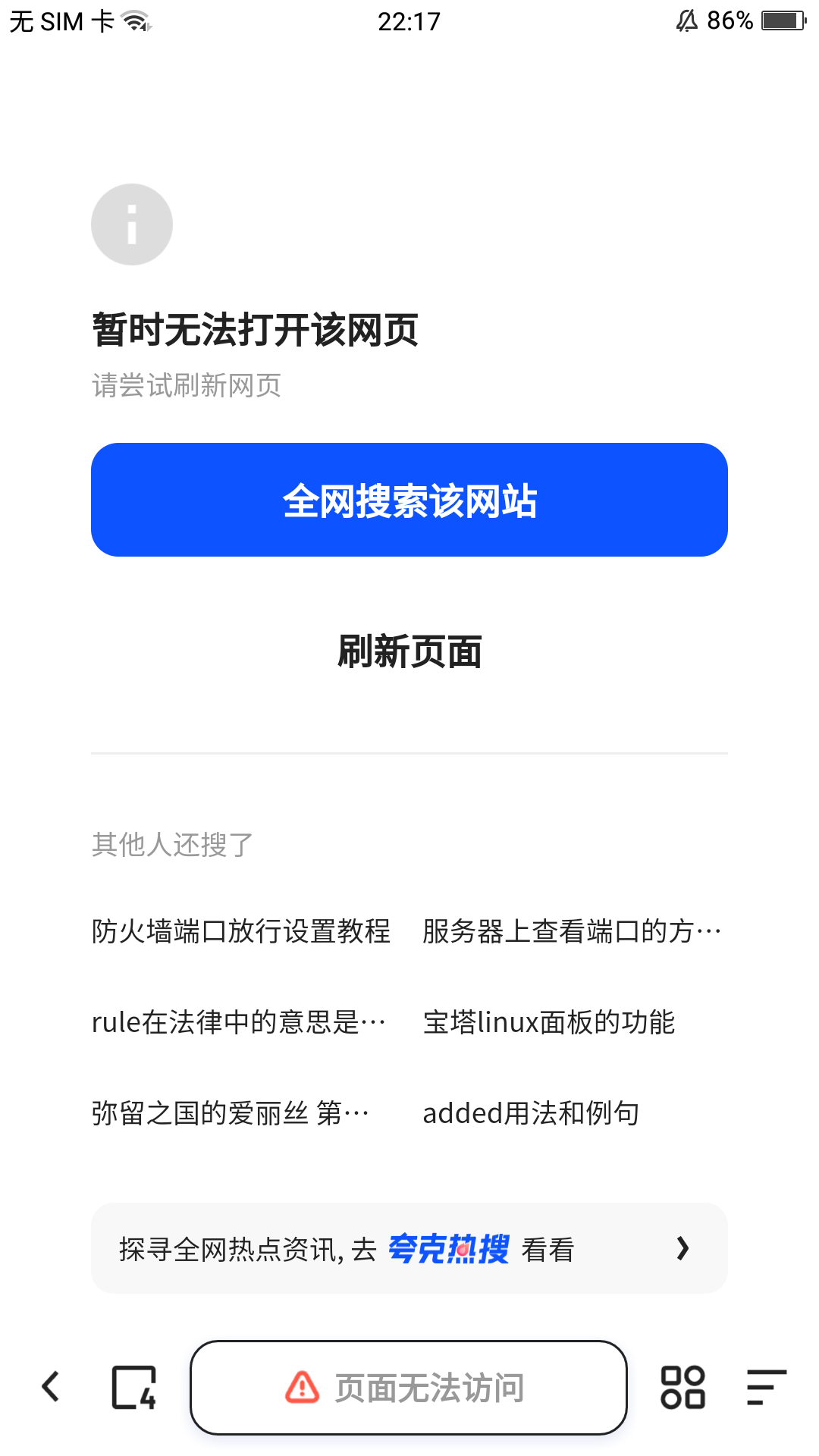
Task: Search for 宝塔linux面板的功能
Action: pos(551,1023)
